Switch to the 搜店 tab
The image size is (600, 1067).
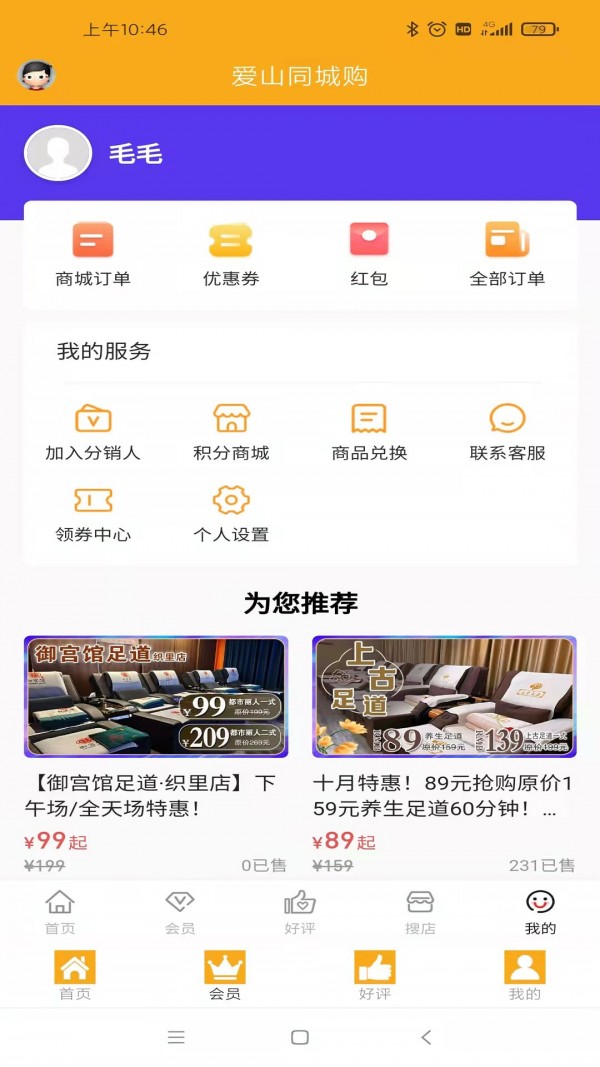tap(421, 911)
